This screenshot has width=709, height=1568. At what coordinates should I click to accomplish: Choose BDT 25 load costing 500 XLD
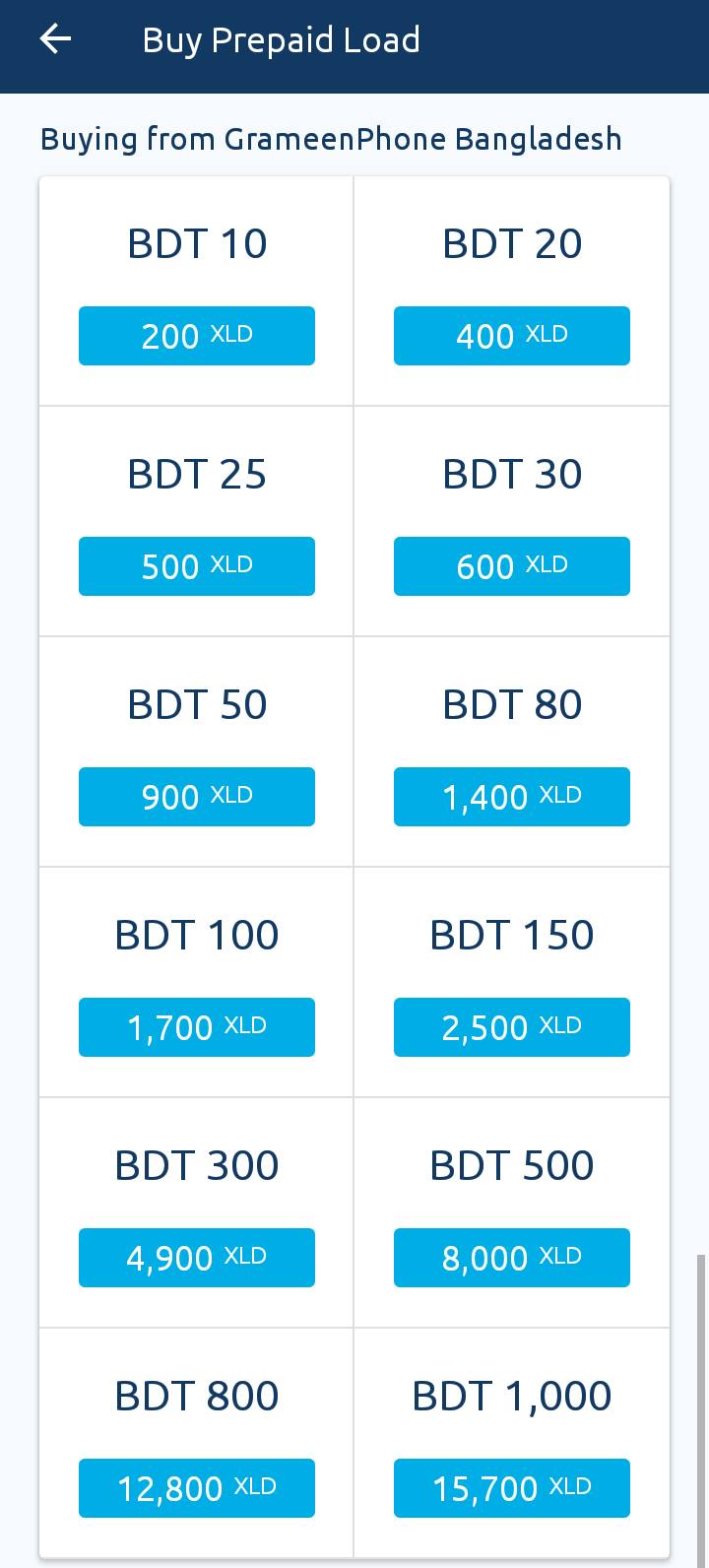[x=197, y=566]
